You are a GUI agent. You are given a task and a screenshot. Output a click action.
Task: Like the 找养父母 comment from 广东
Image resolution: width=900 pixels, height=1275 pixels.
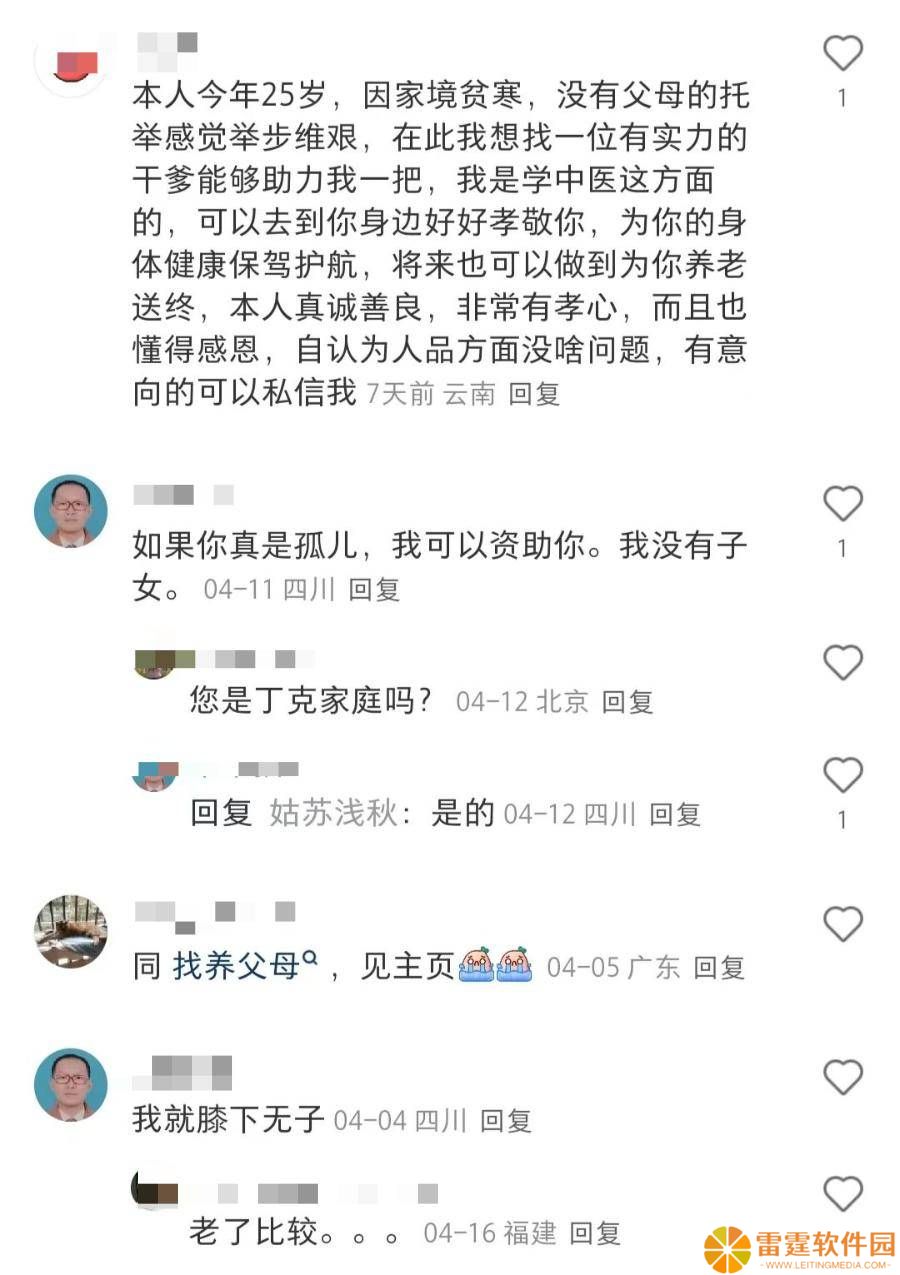(842, 924)
